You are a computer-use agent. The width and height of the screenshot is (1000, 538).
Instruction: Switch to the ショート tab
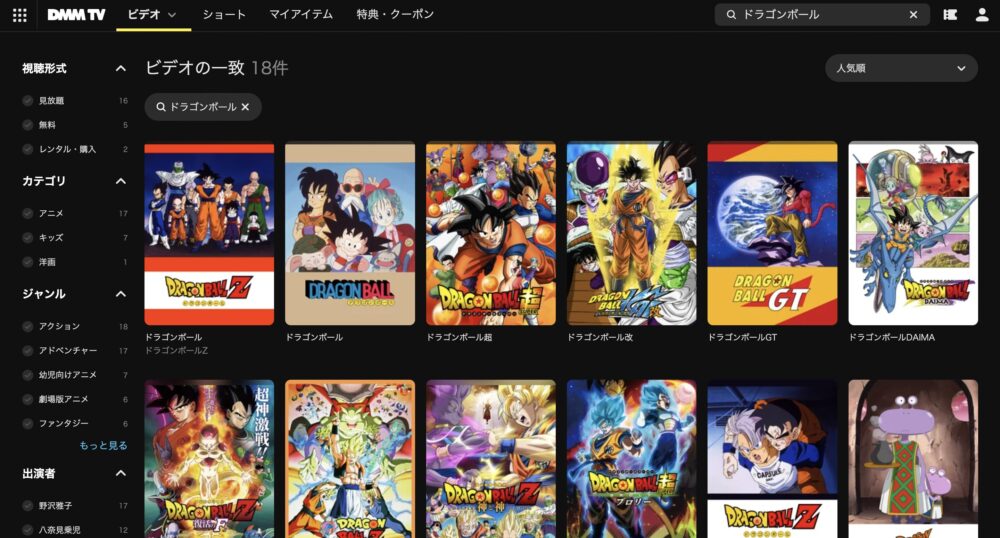tap(224, 15)
